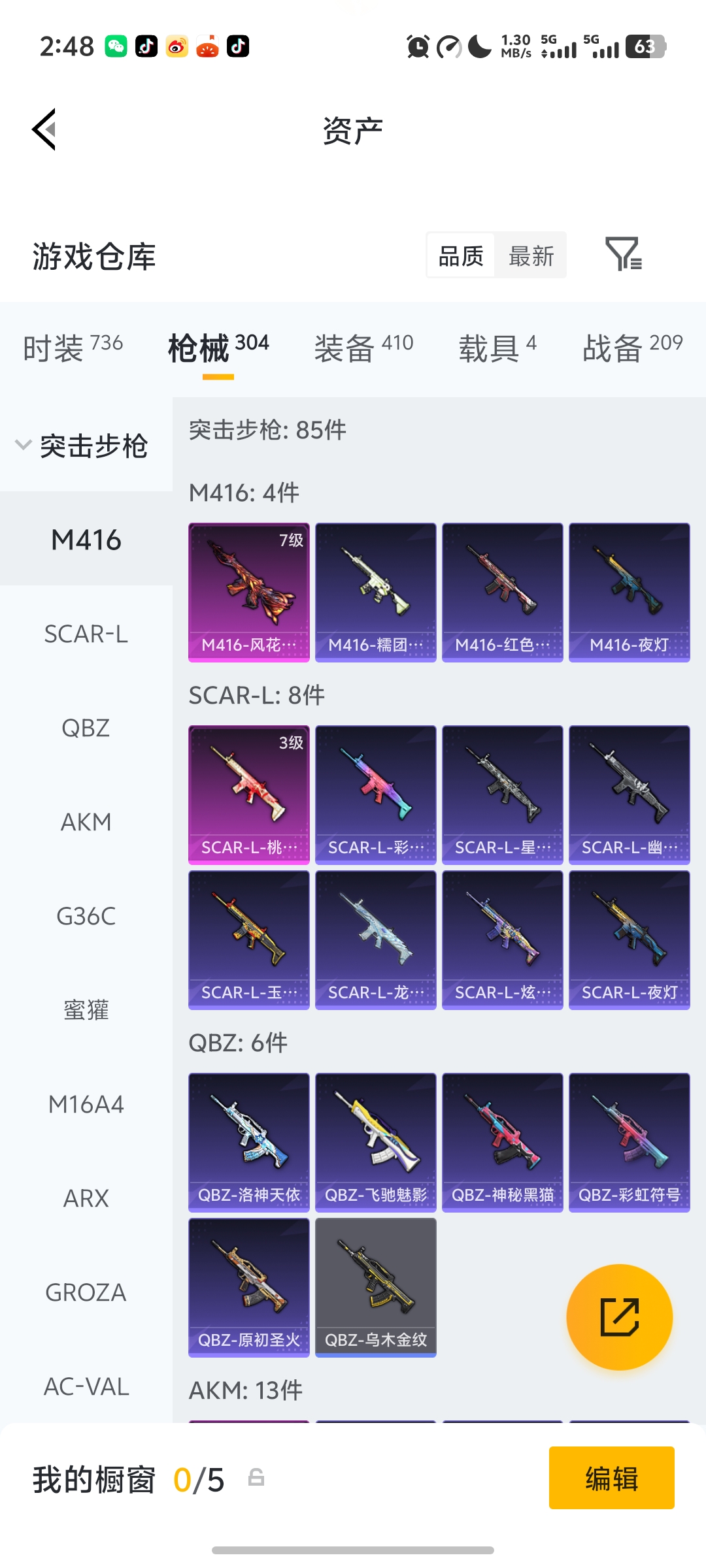This screenshot has width=706, height=1568.
Task: Open the filter icon next to 最新
Action: [623, 254]
